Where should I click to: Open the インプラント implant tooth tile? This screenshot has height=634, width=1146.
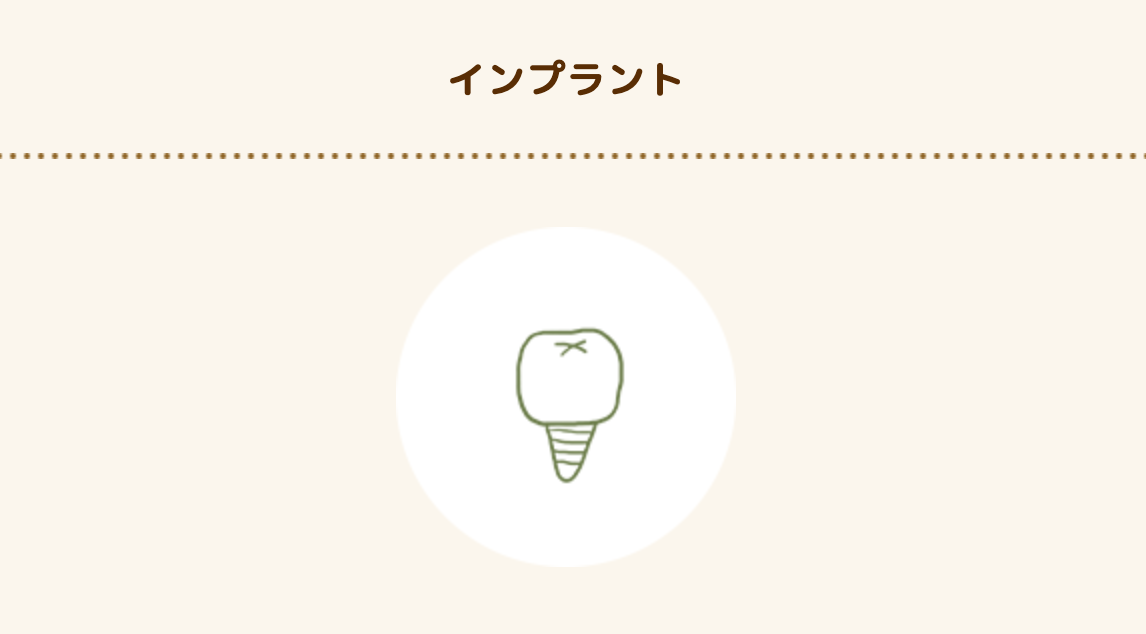566,397
